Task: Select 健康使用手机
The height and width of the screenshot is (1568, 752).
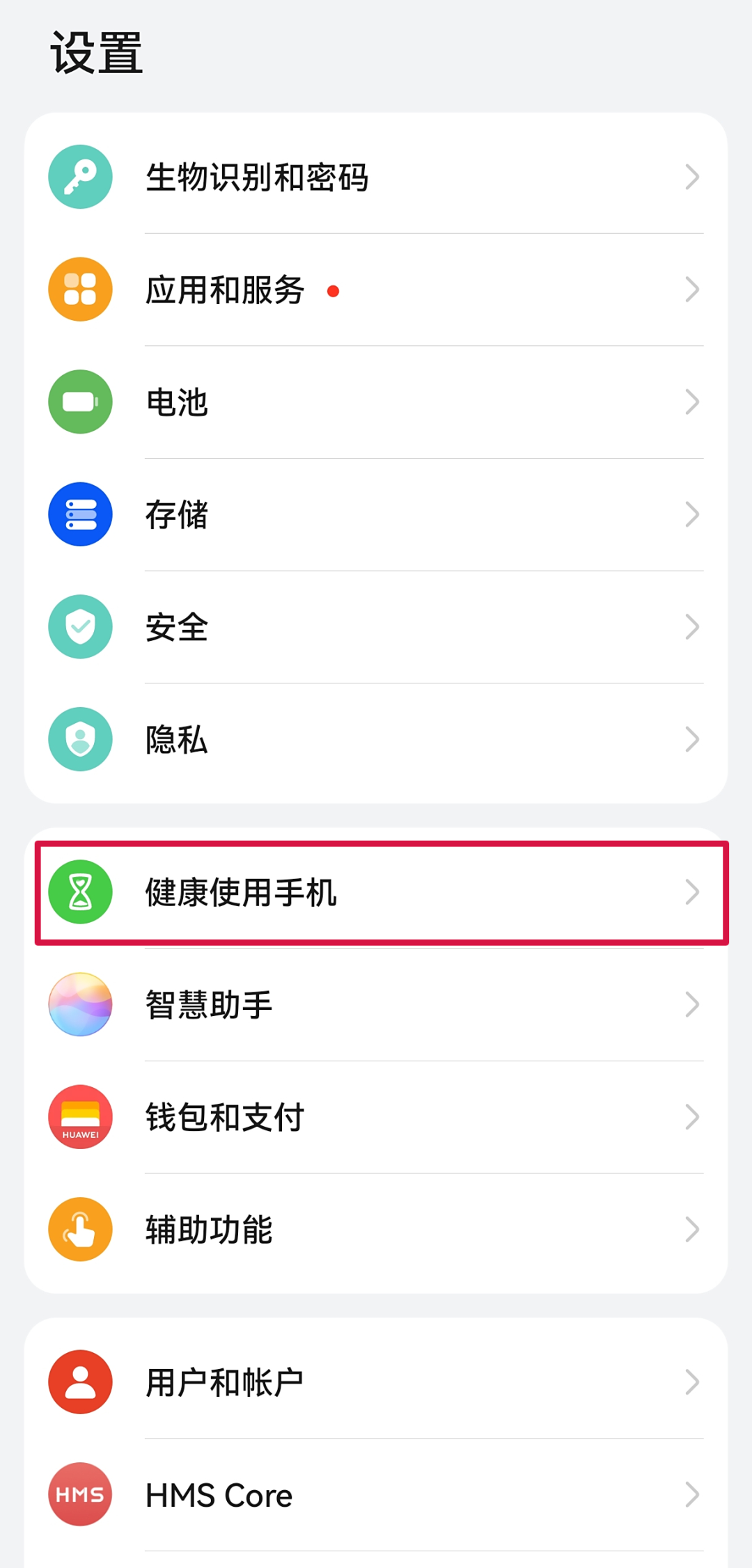Action: tap(376, 892)
